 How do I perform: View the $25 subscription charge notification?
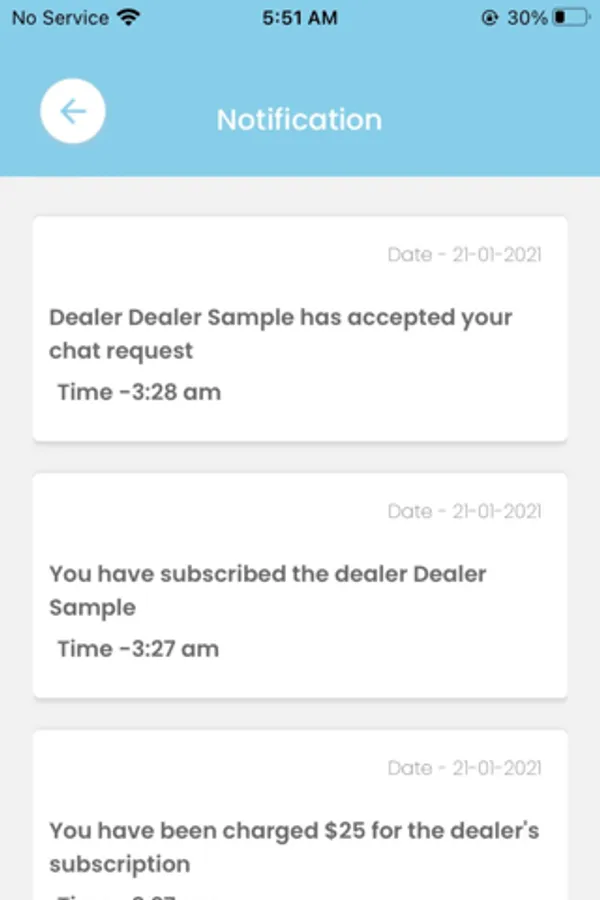(x=300, y=830)
